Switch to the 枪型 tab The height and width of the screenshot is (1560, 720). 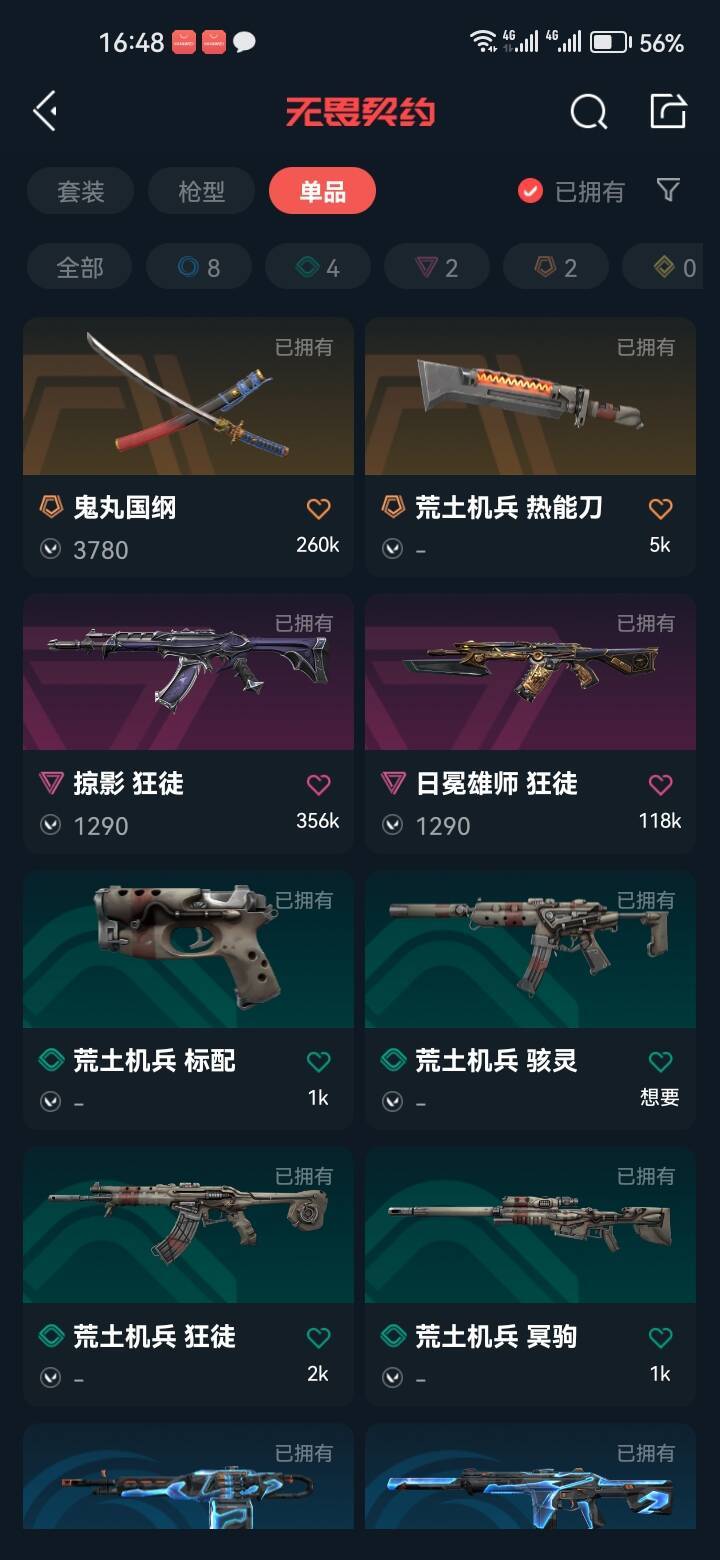201,191
